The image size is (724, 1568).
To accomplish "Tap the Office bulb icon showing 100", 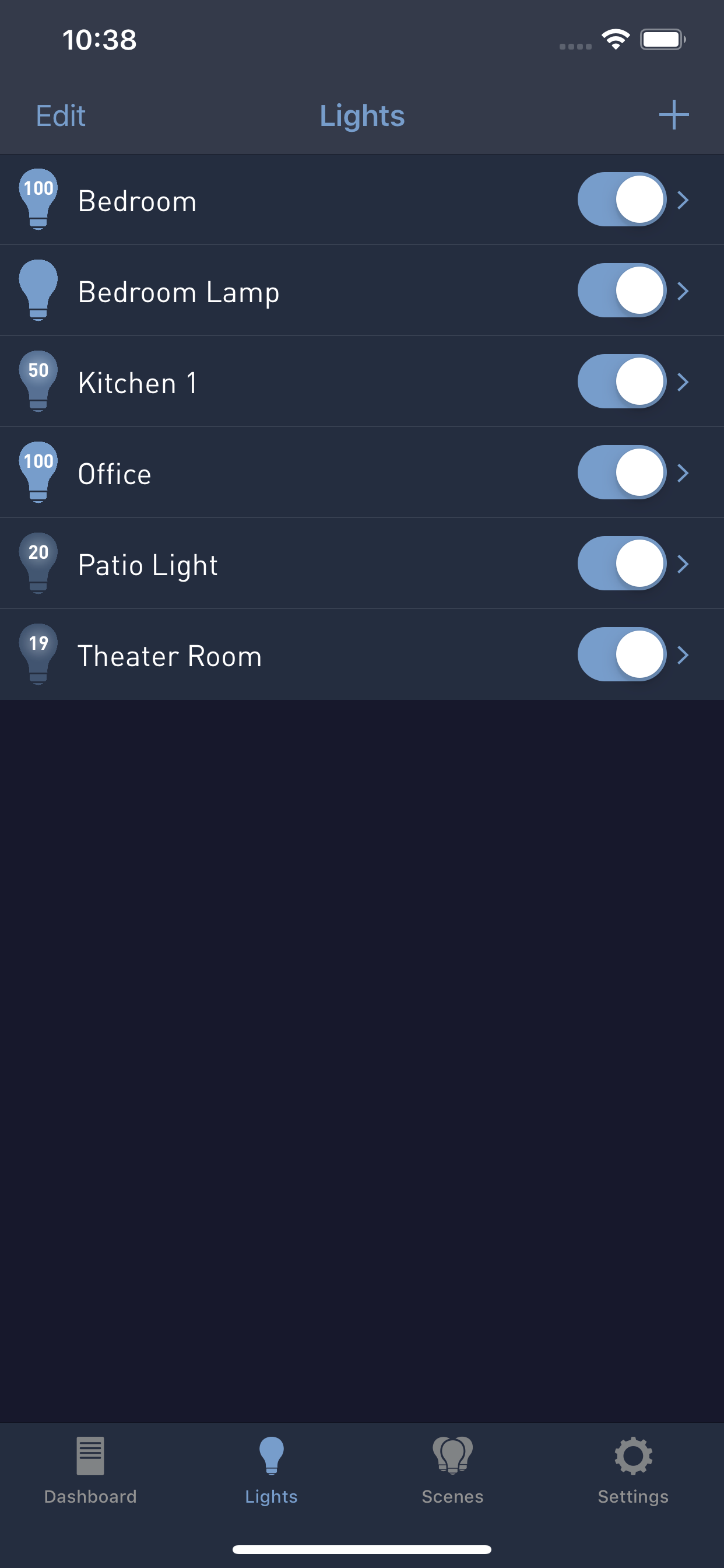I will (39, 473).
